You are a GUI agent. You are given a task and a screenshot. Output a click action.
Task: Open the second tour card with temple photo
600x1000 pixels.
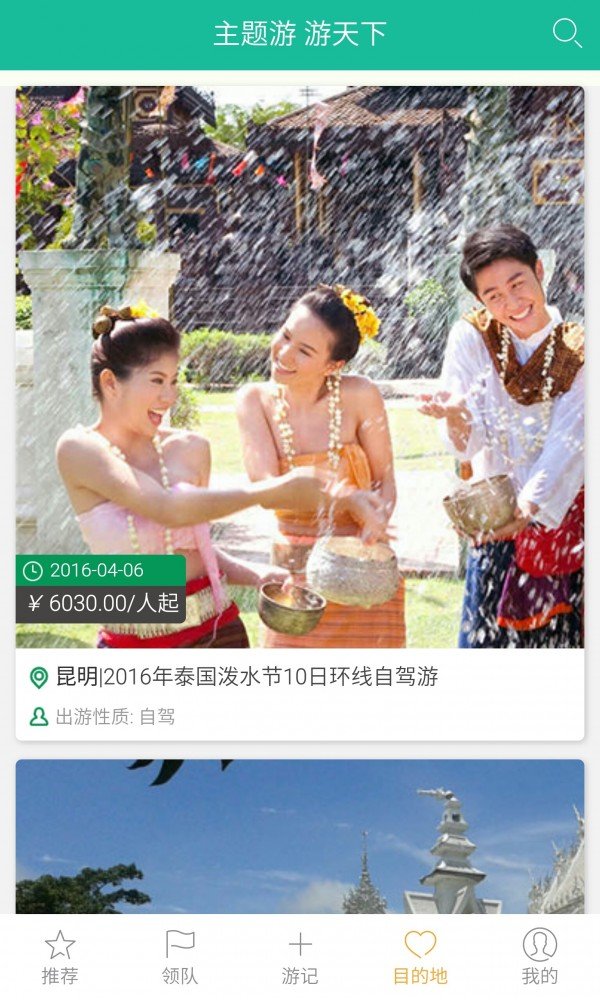pyautogui.click(x=300, y=838)
